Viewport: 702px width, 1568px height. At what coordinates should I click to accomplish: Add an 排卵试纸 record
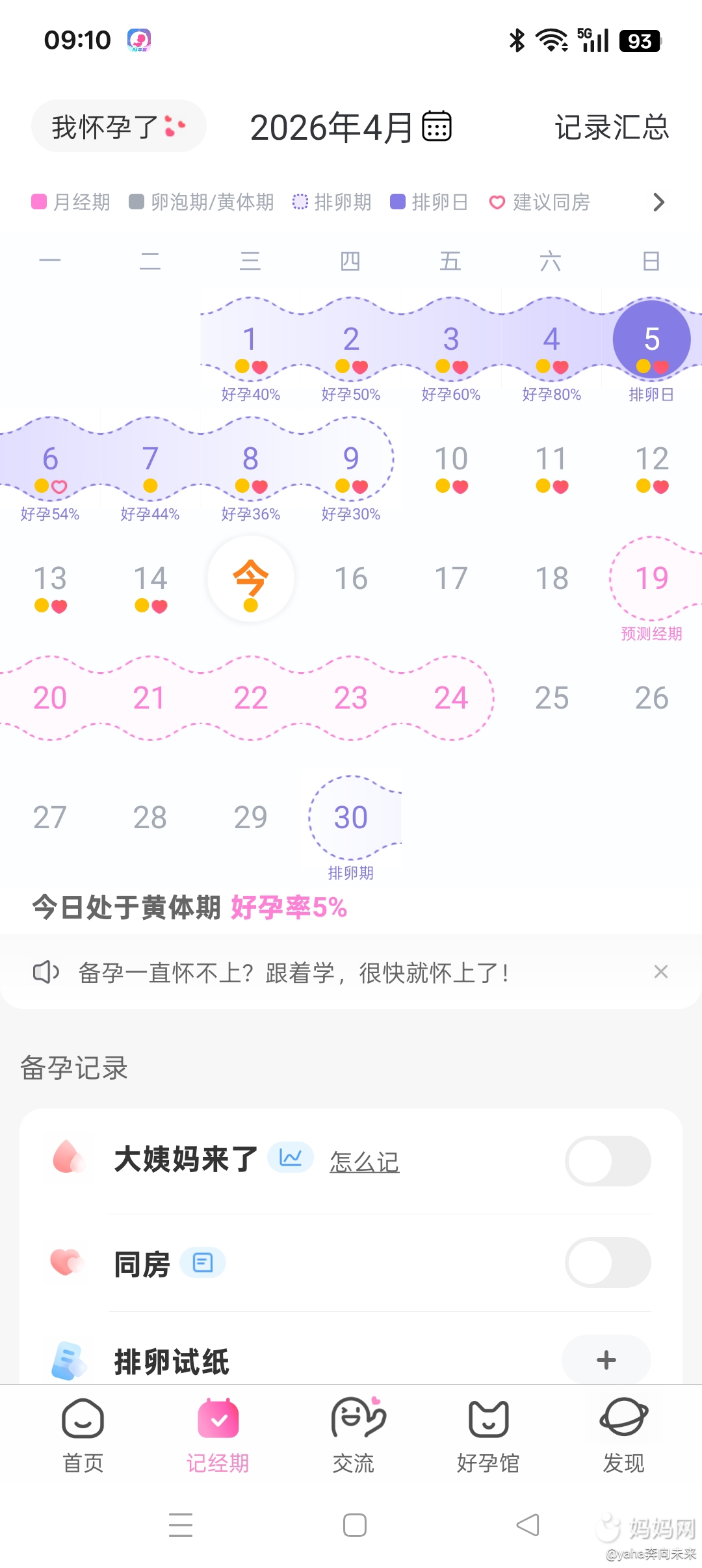[x=606, y=1359]
